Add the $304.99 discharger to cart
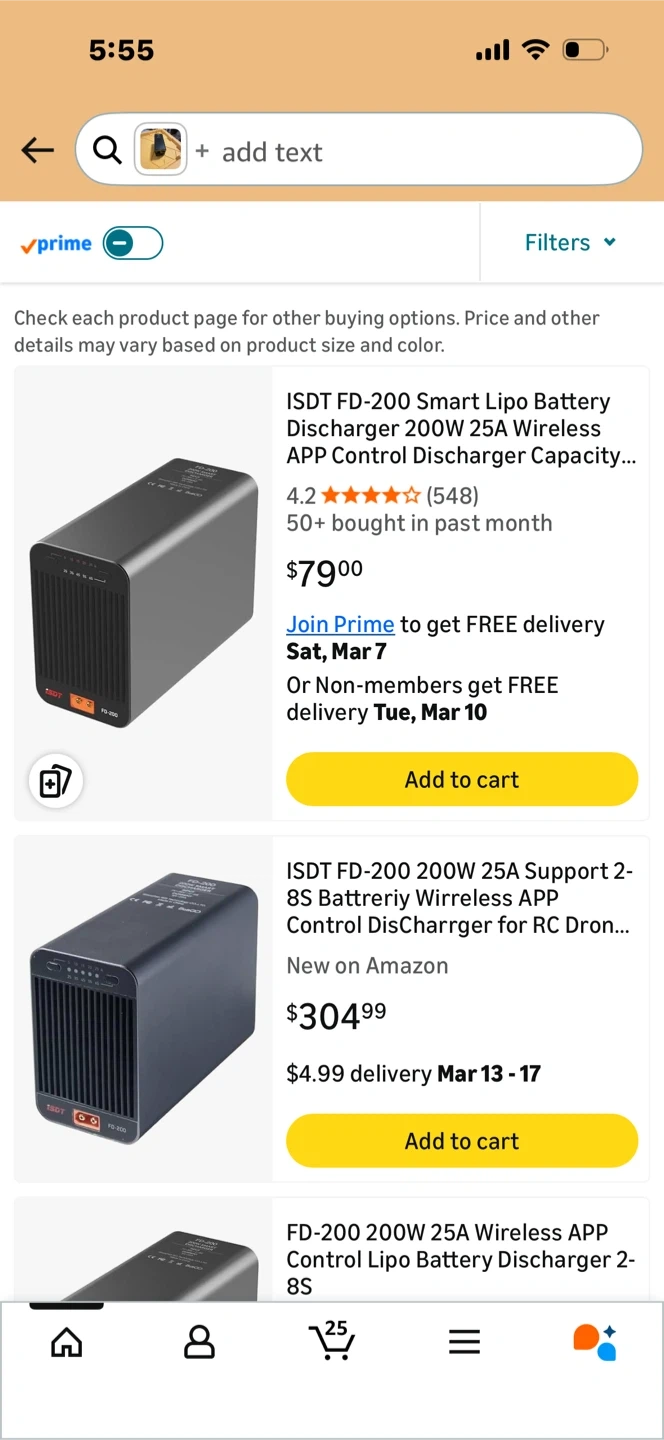664x1440 pixels. point(462,1140)
